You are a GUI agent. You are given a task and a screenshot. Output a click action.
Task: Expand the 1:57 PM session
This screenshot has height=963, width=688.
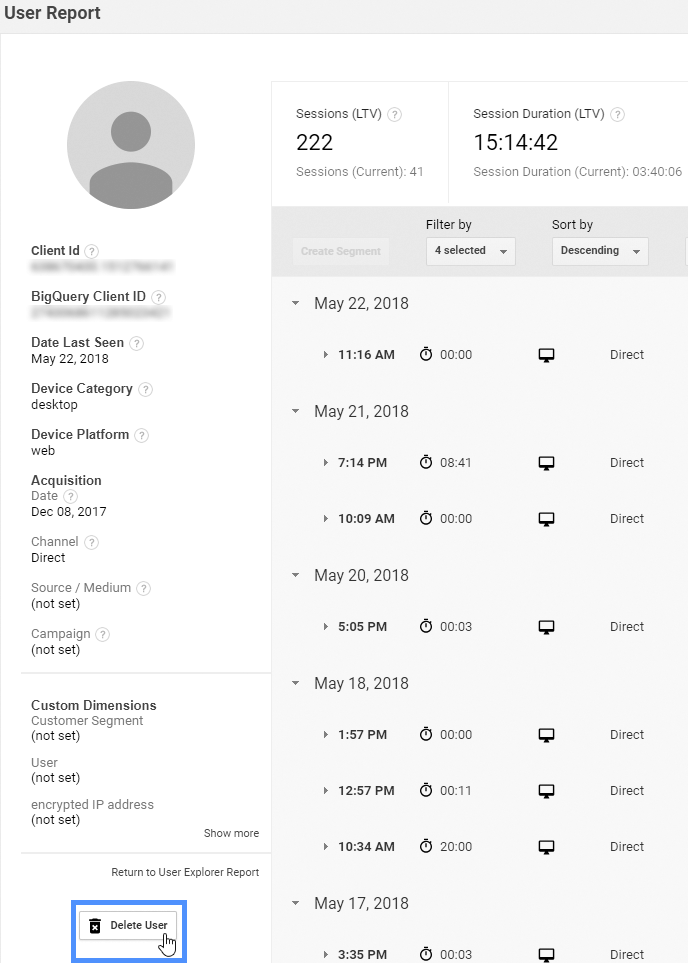click(x=326, y=735)
